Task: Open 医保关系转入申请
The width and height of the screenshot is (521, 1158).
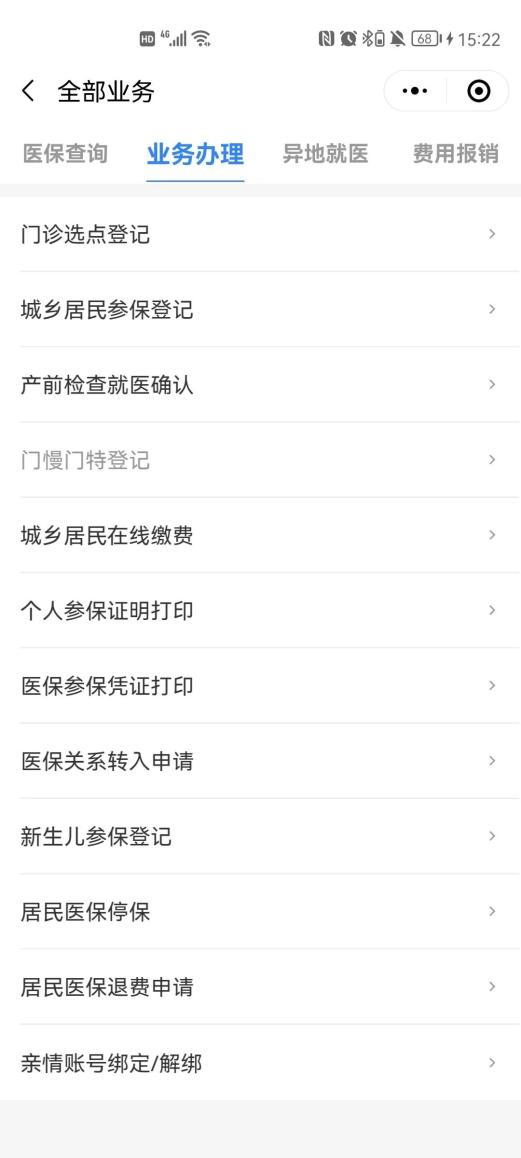Action: 260,761
